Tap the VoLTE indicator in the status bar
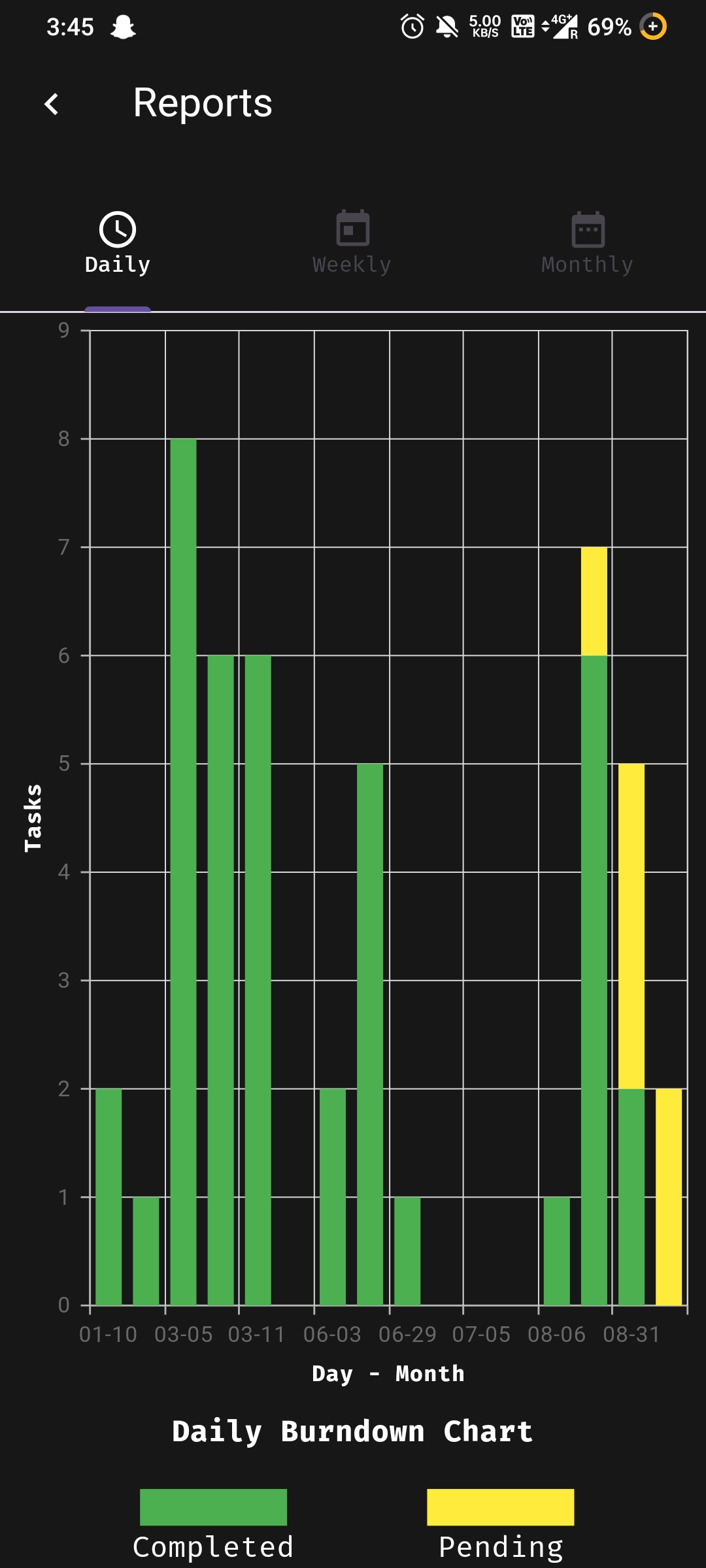 coord(521,27)
